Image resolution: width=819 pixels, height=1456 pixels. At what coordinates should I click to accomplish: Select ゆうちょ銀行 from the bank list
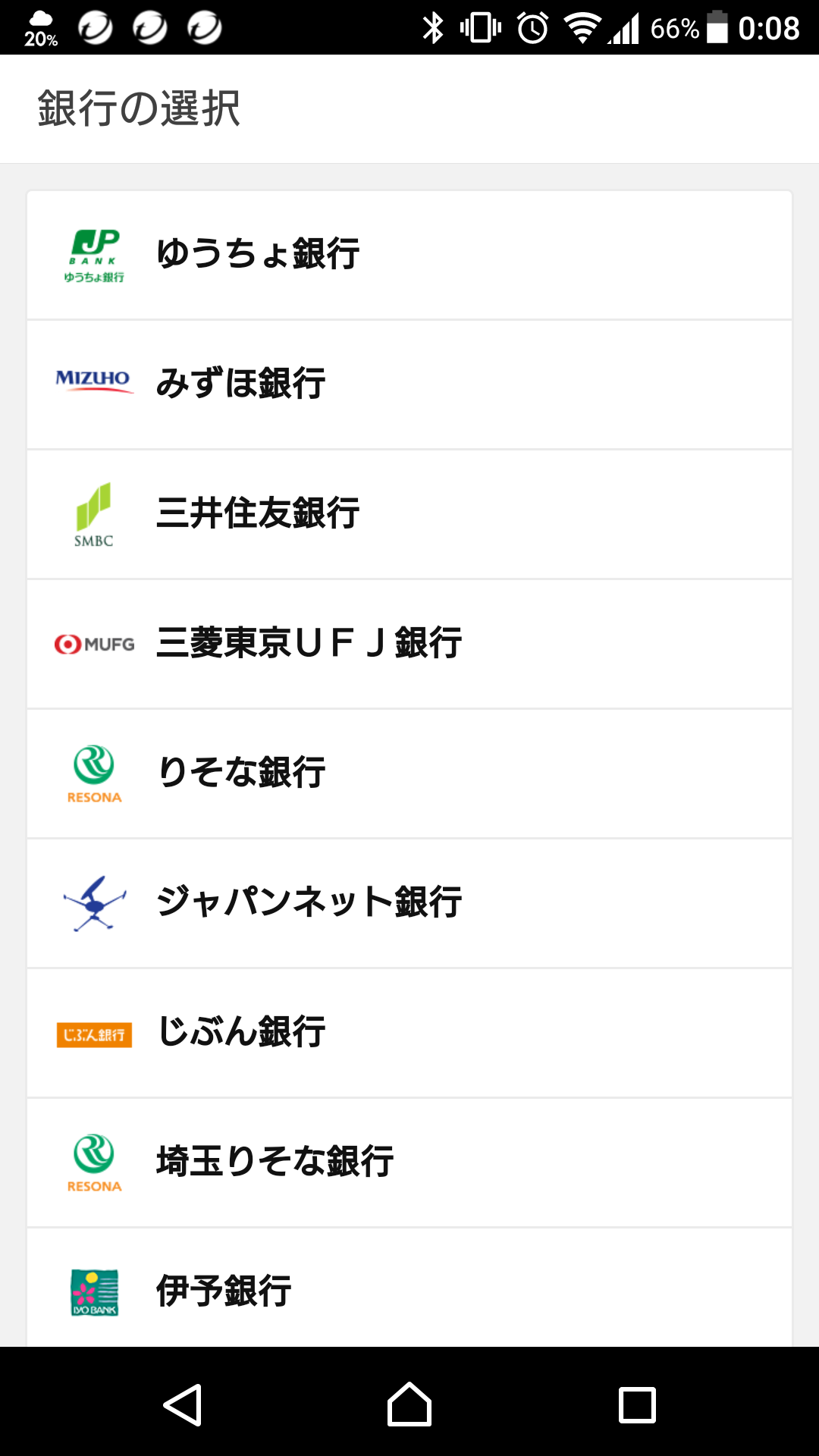click(409, 255)
